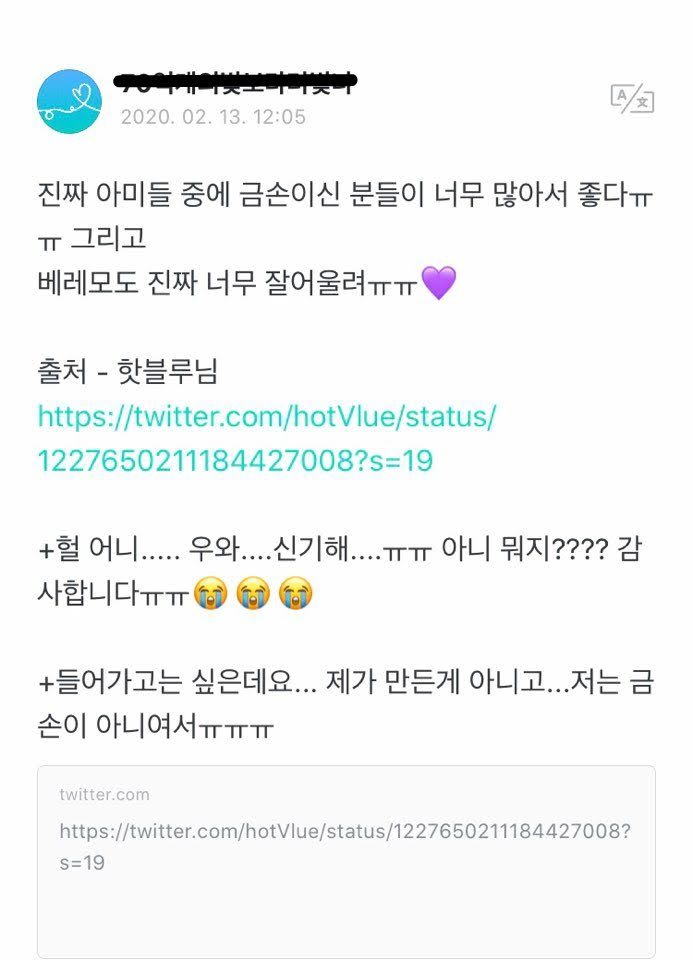Open the twitter.com link preview card
This screenshot has height=960, width=693.
point(346,860)
